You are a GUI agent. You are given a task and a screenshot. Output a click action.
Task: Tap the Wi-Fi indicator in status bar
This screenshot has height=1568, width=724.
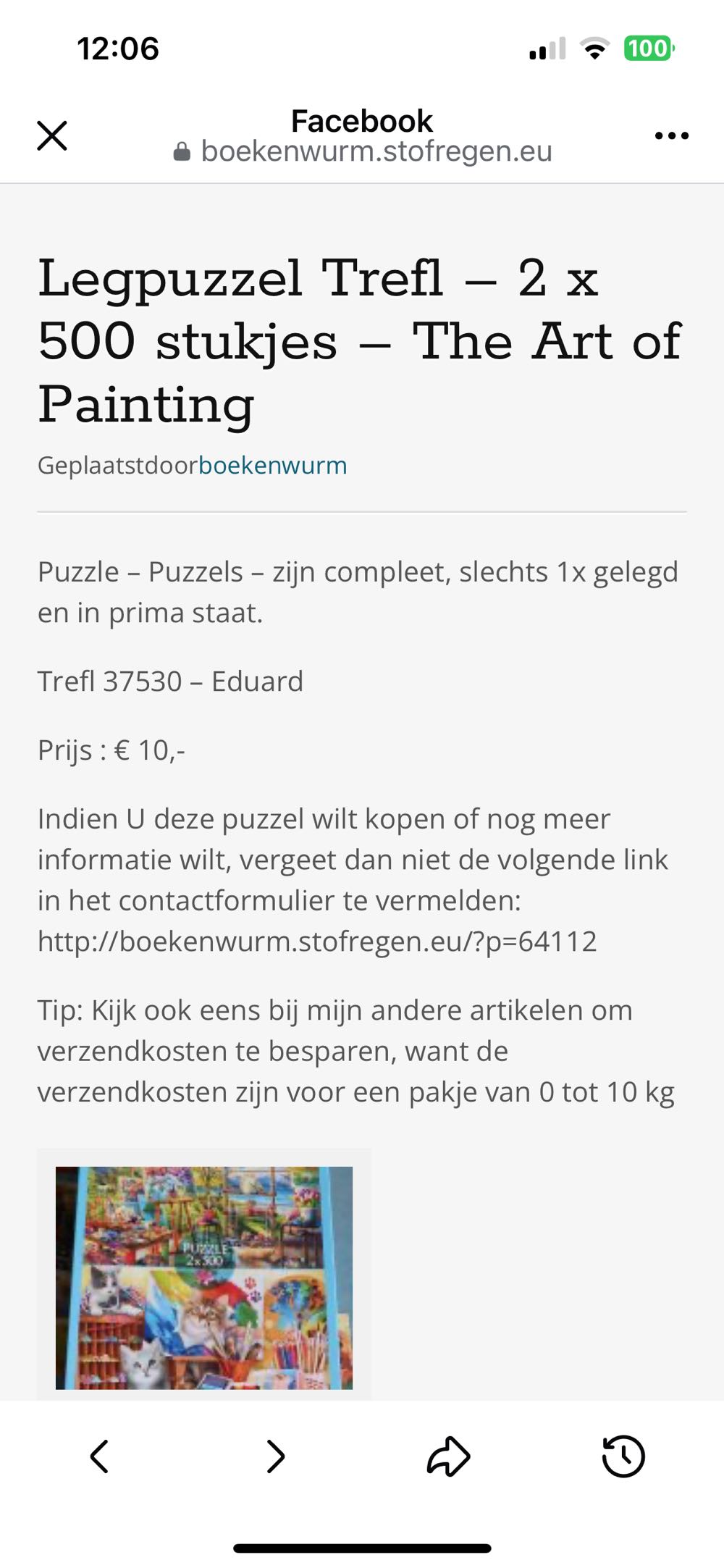point(594,48)
